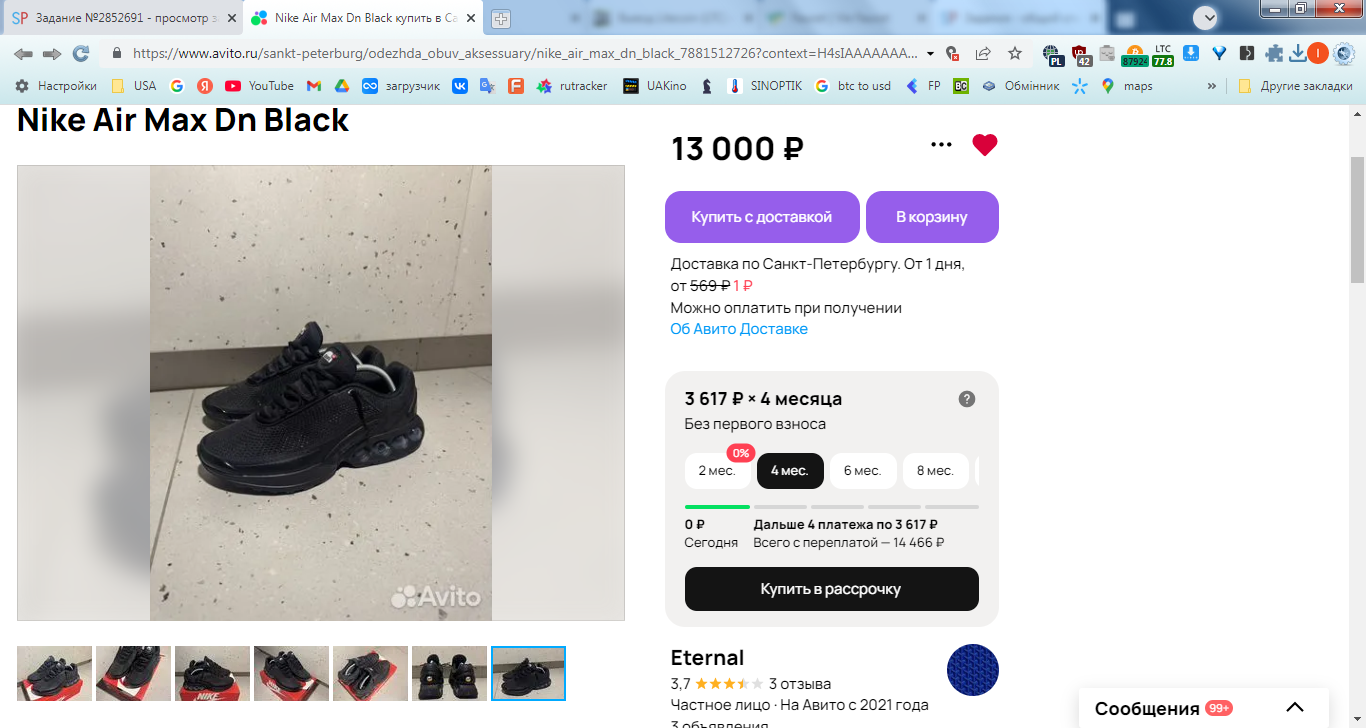
Task: Open Об Авито Доставке link
Action: (739, 329)
